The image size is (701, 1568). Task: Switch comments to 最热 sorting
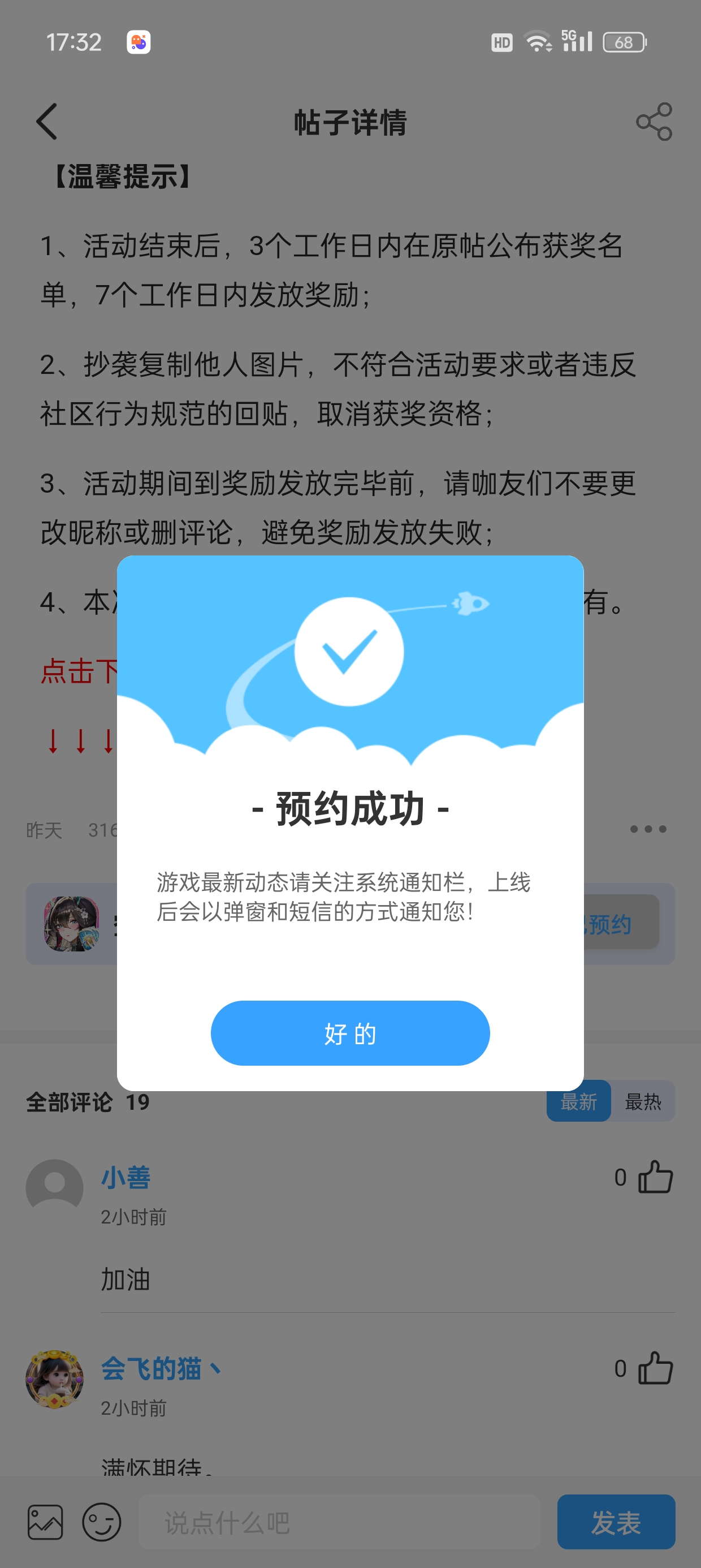[x=643, y=1101]
